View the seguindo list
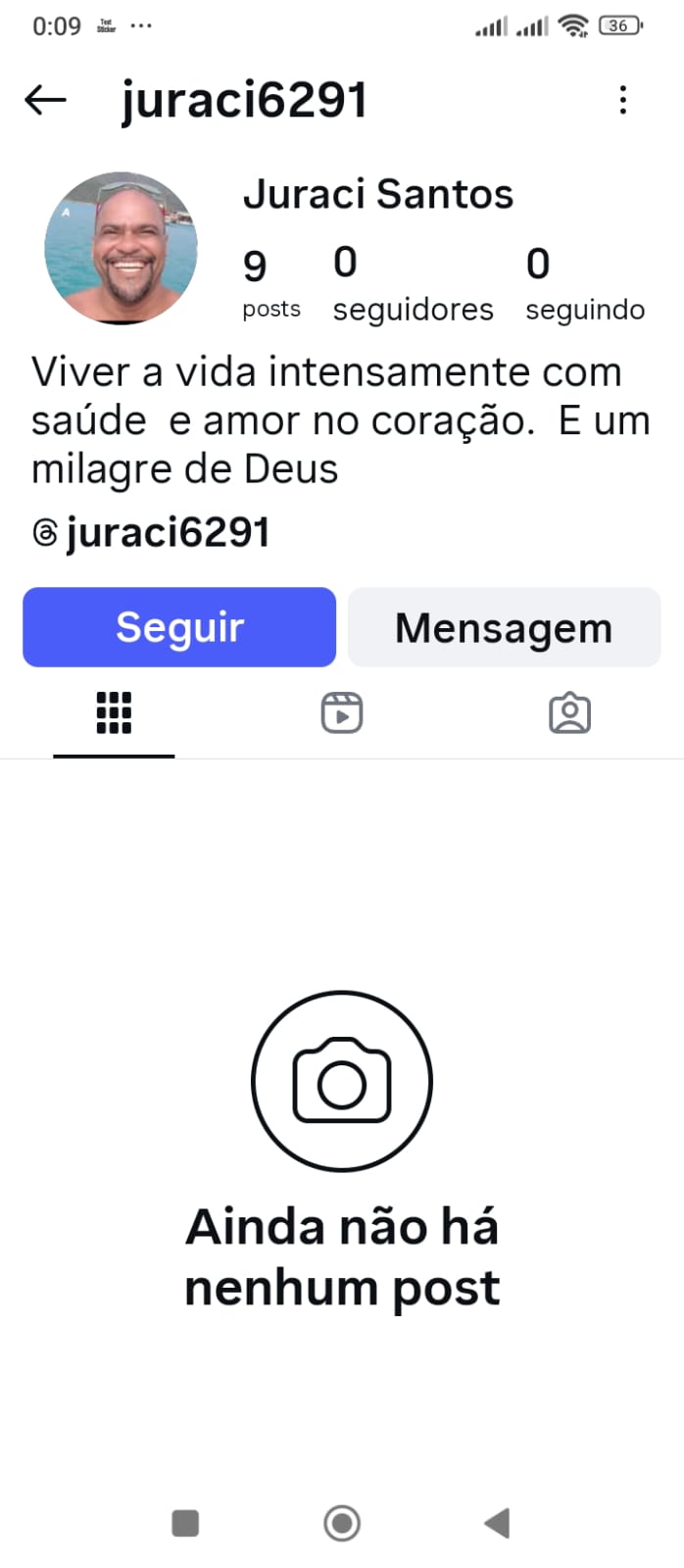Image resolution: width=684 pixels, height=1568 pixels. pyautogui.click(x=584, y=284)
